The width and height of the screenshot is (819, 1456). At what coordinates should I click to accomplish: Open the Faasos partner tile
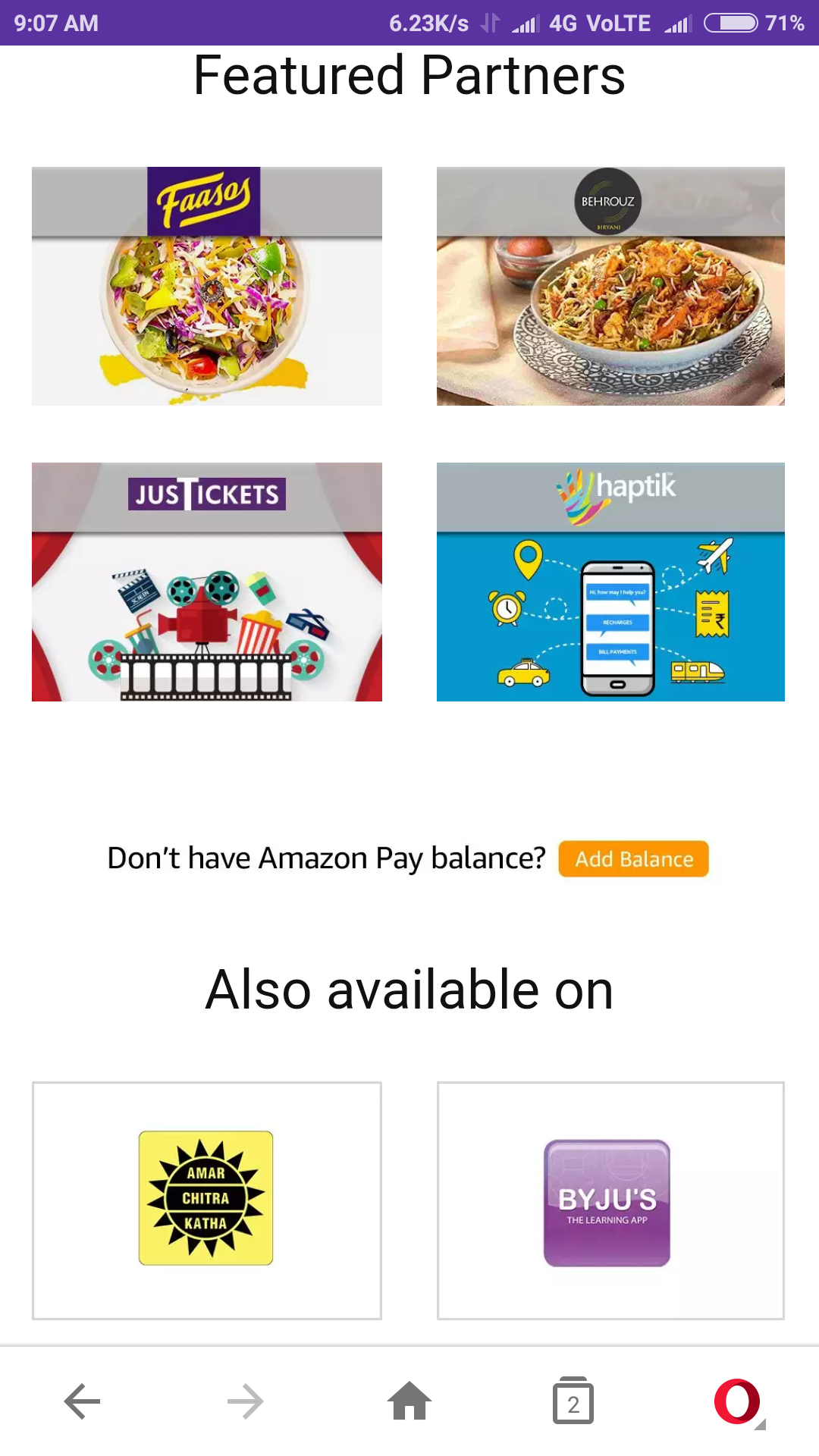pos(206,286)
